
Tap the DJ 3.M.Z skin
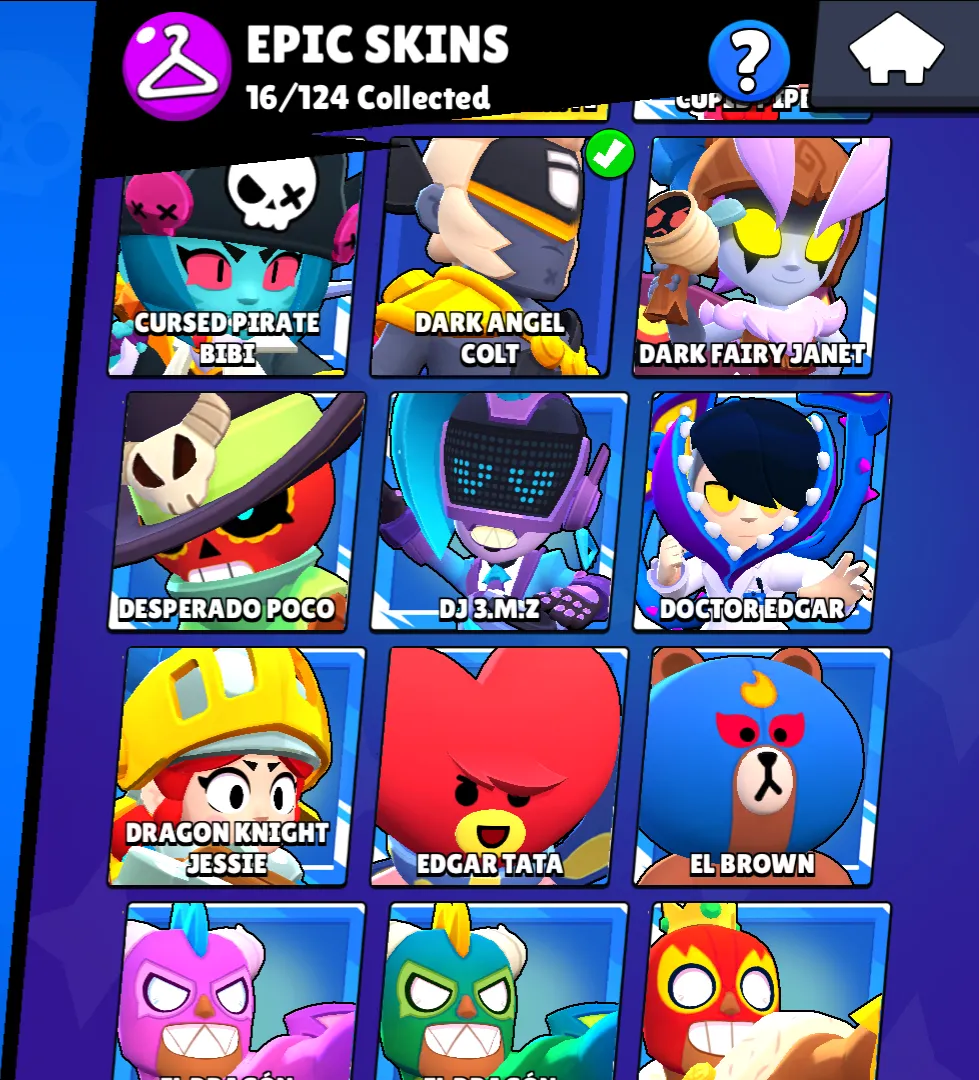point(500,512)
